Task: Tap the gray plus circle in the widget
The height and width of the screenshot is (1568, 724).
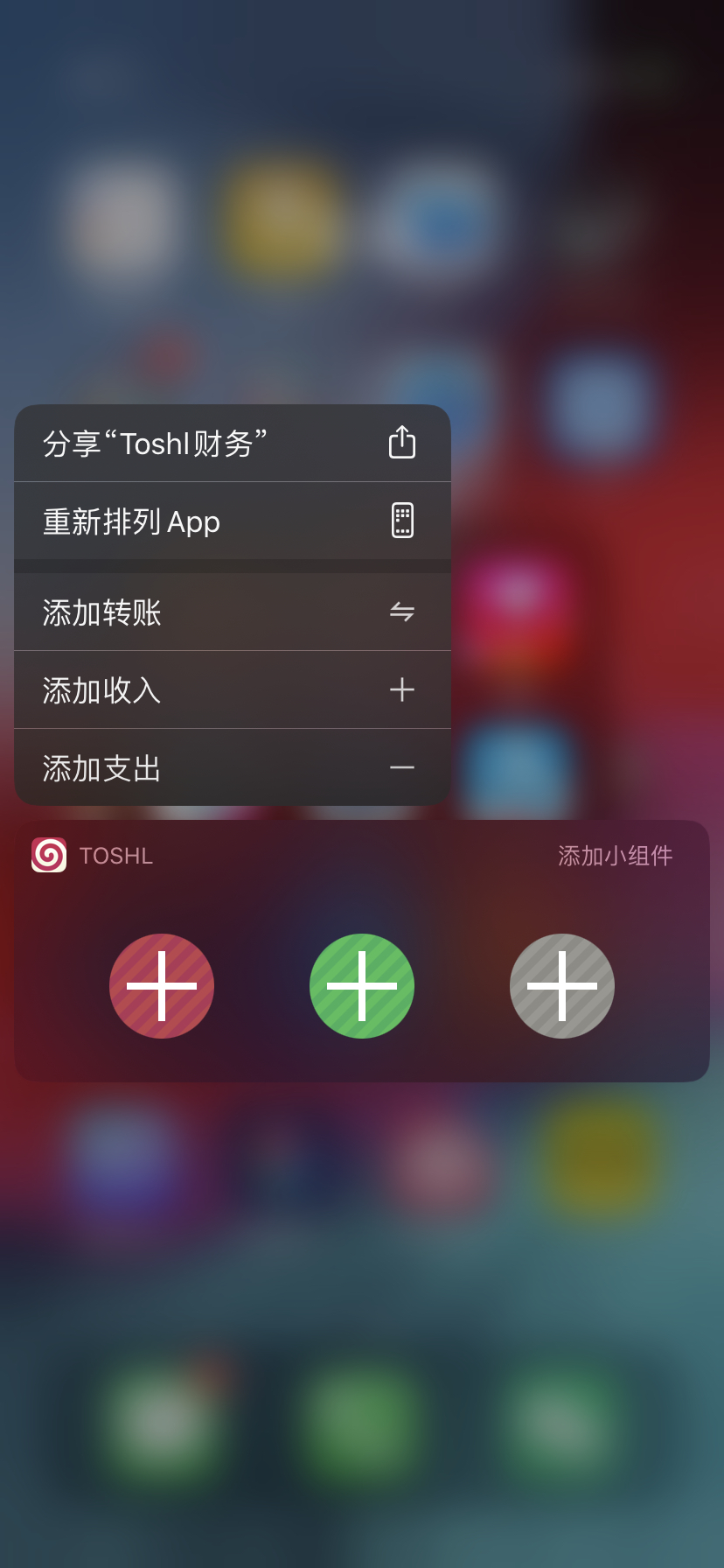Action: 562,985
